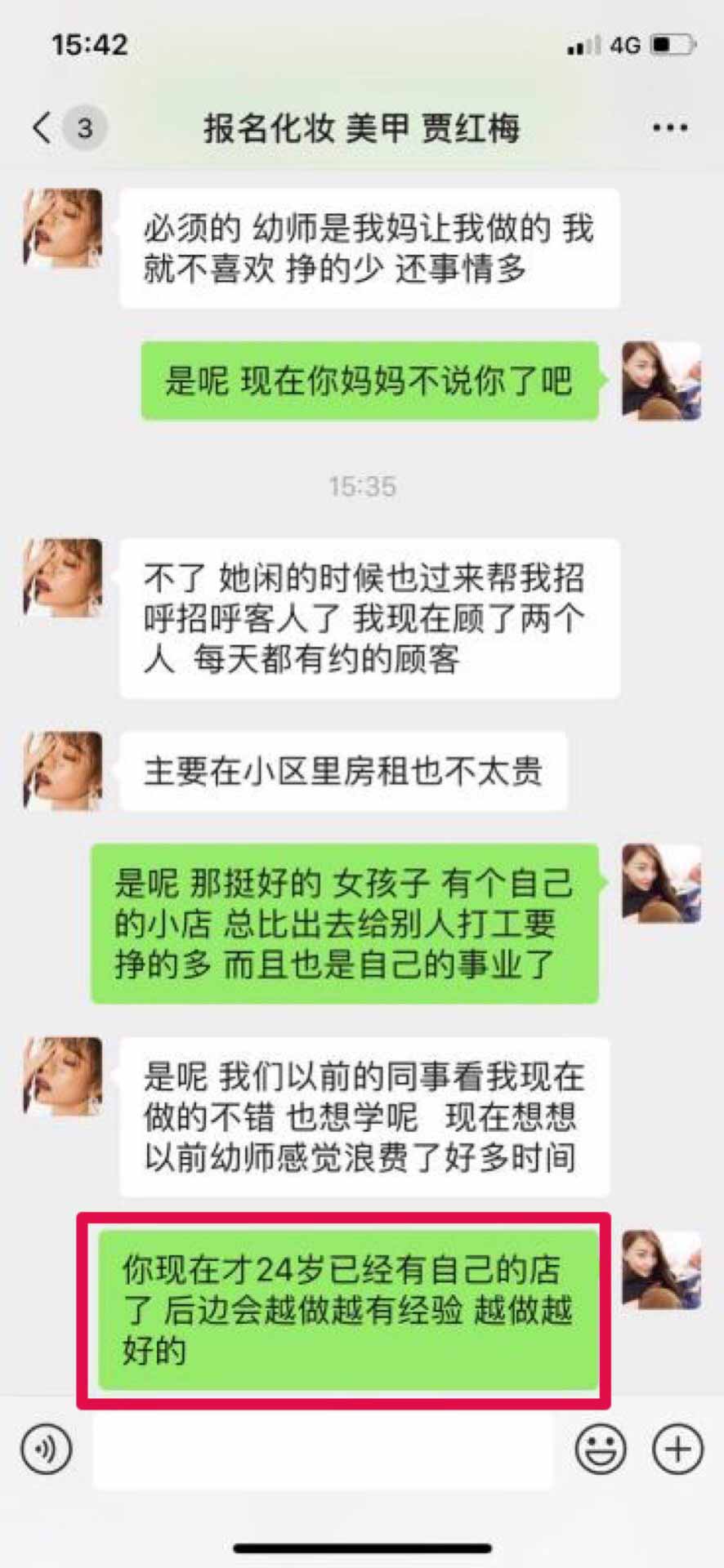
Task: Switch to voice message input
Action: point(47,1449)
